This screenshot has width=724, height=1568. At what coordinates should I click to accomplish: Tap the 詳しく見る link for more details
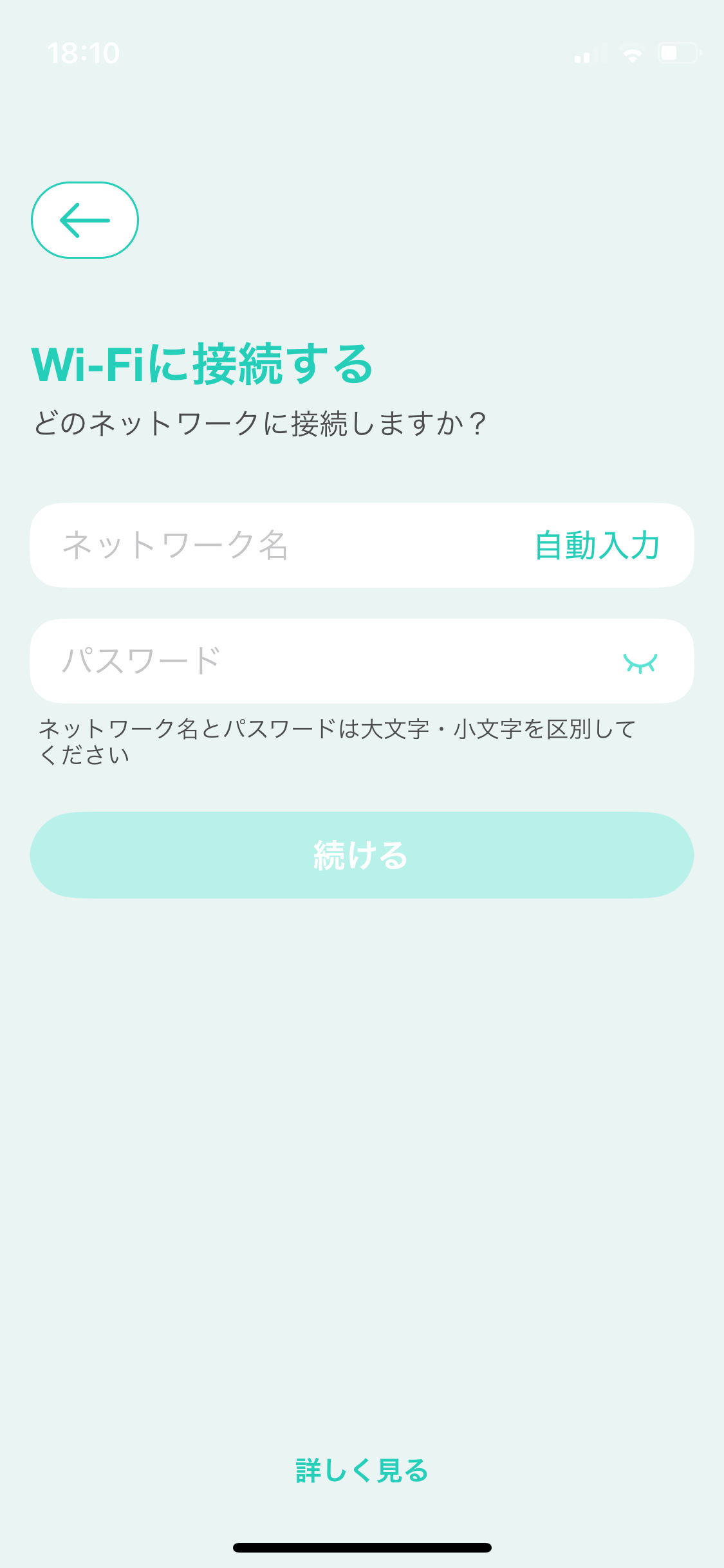pyautogui.click(x=362, y=1470)
